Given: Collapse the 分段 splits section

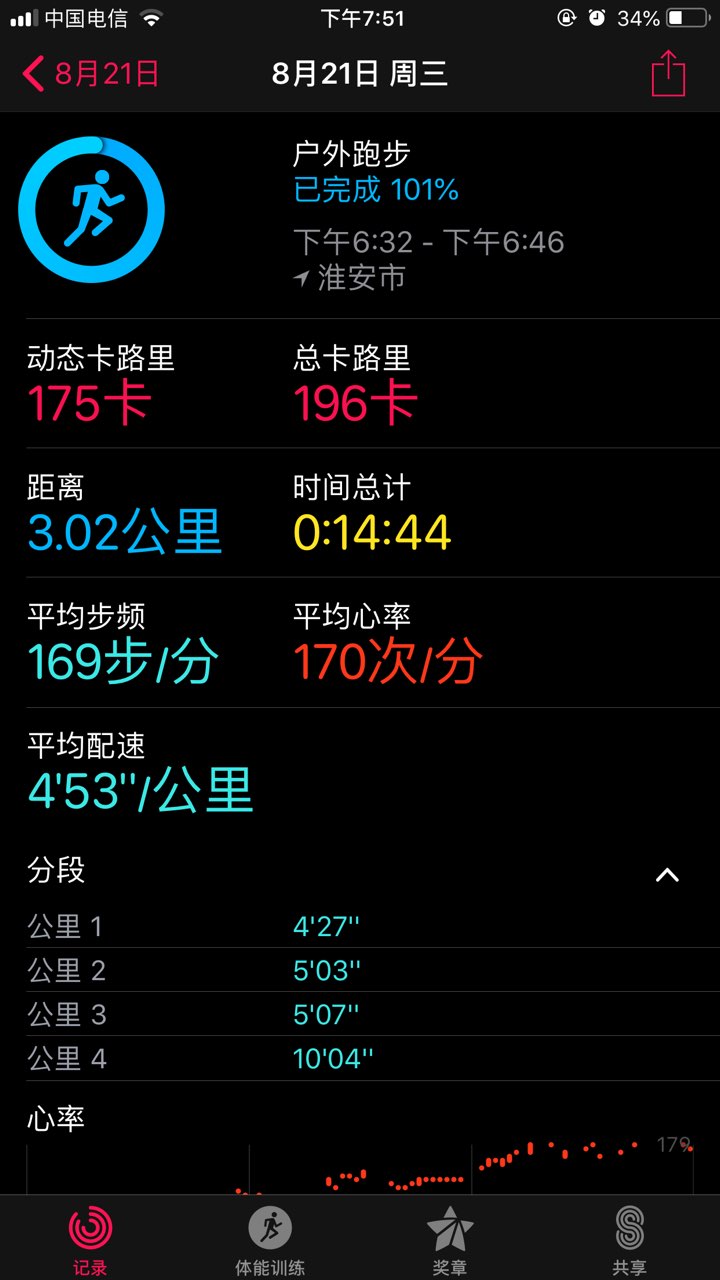Looking at the screenshot, I should tap(667, 875).
